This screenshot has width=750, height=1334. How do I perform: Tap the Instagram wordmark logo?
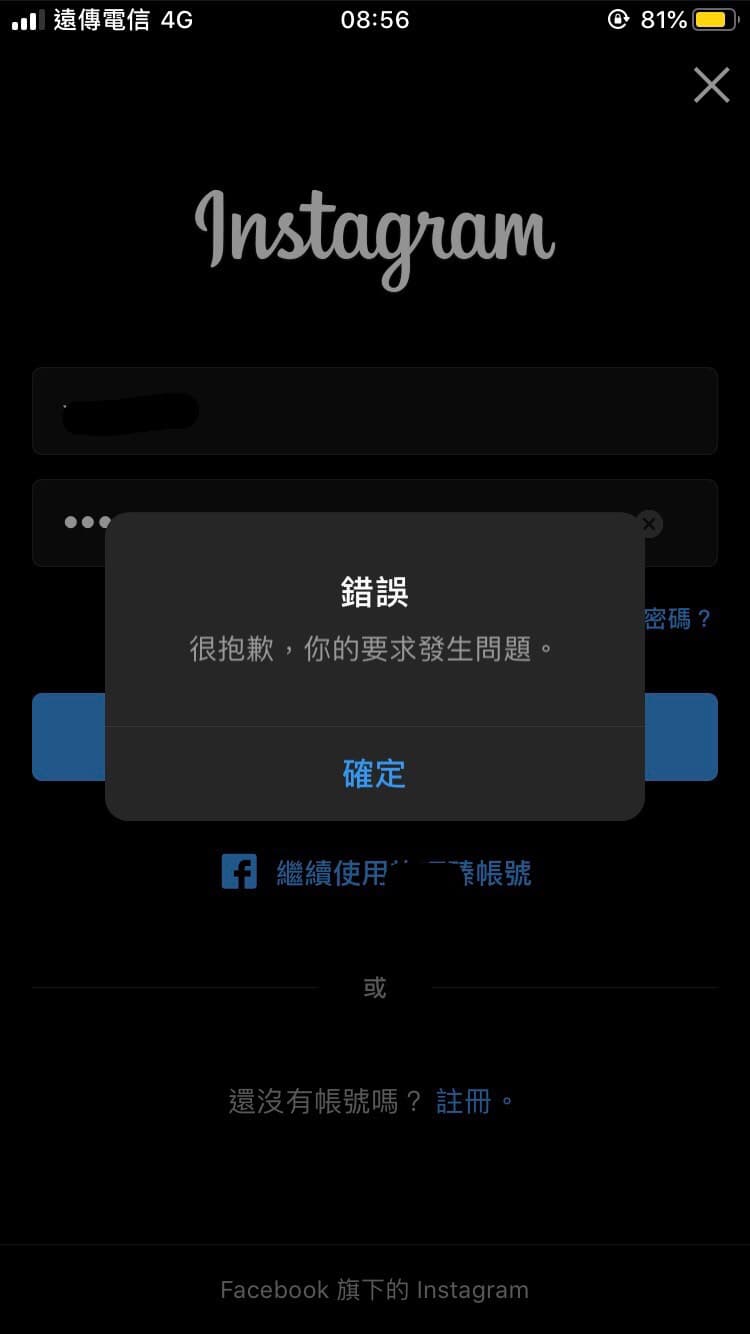pyautogui.click(x=375, y=230)
